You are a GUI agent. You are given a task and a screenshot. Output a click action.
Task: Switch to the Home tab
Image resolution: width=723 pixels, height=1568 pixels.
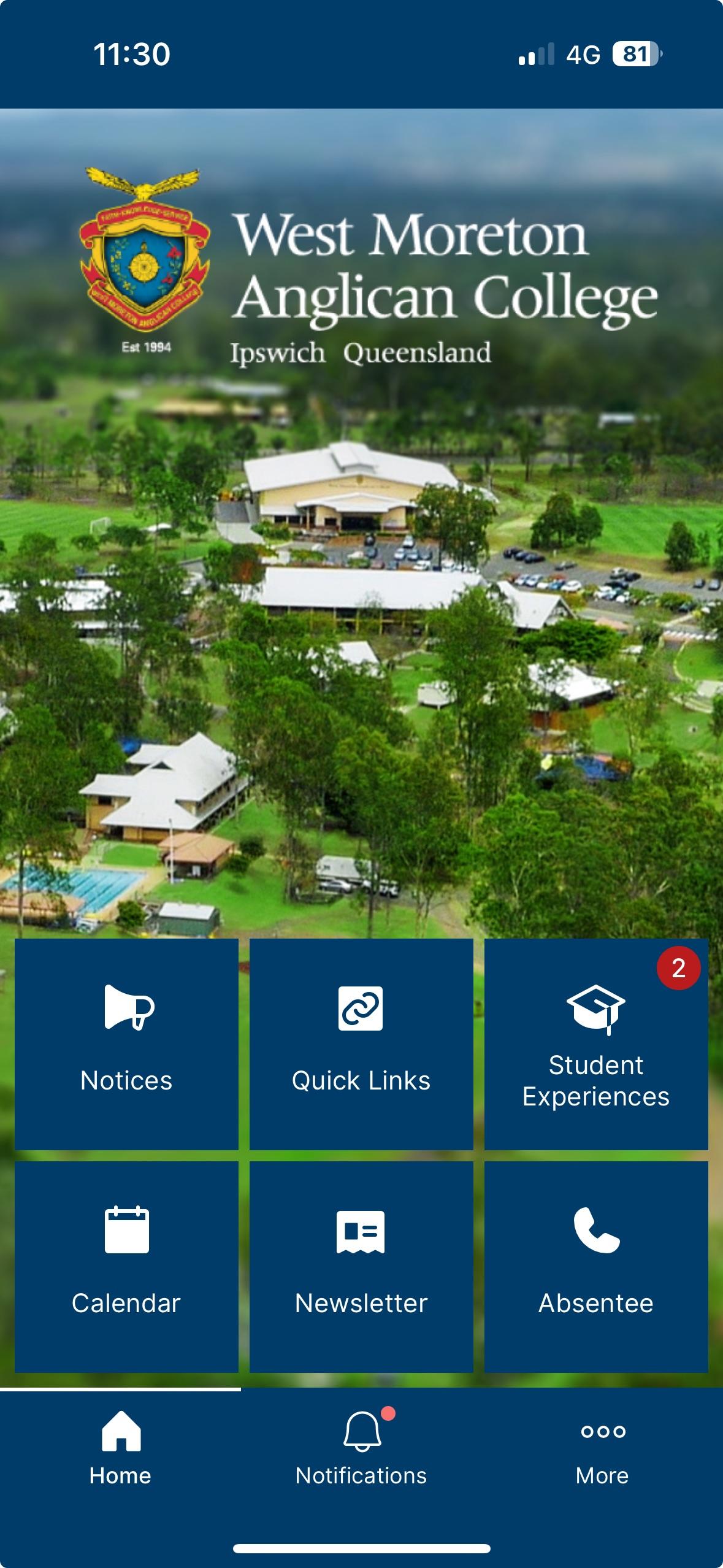click(x=120, y=1448)
